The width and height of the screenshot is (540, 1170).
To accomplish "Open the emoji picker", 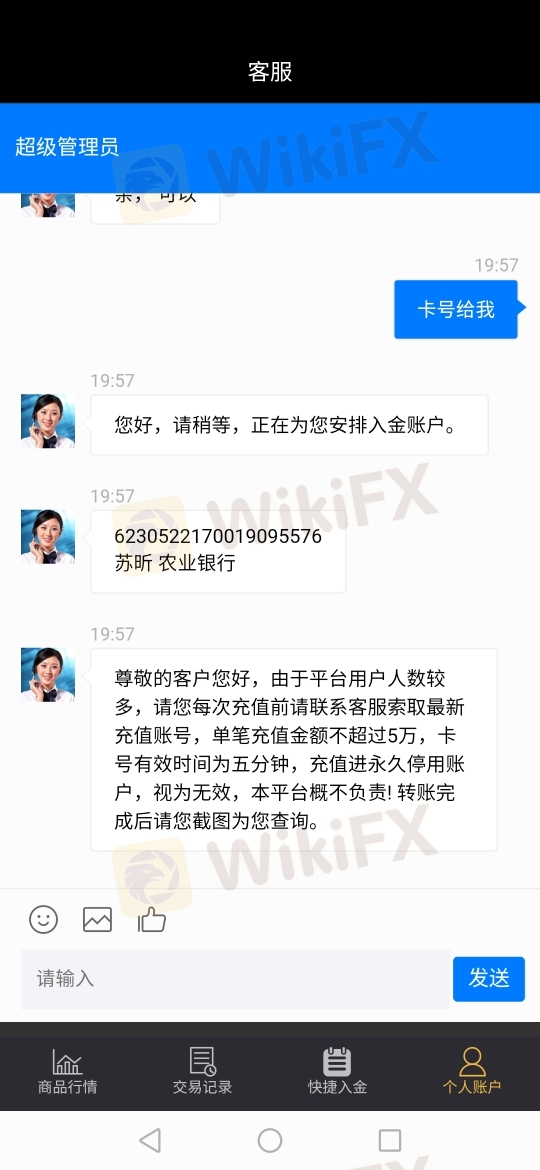I will coord(43,919).
